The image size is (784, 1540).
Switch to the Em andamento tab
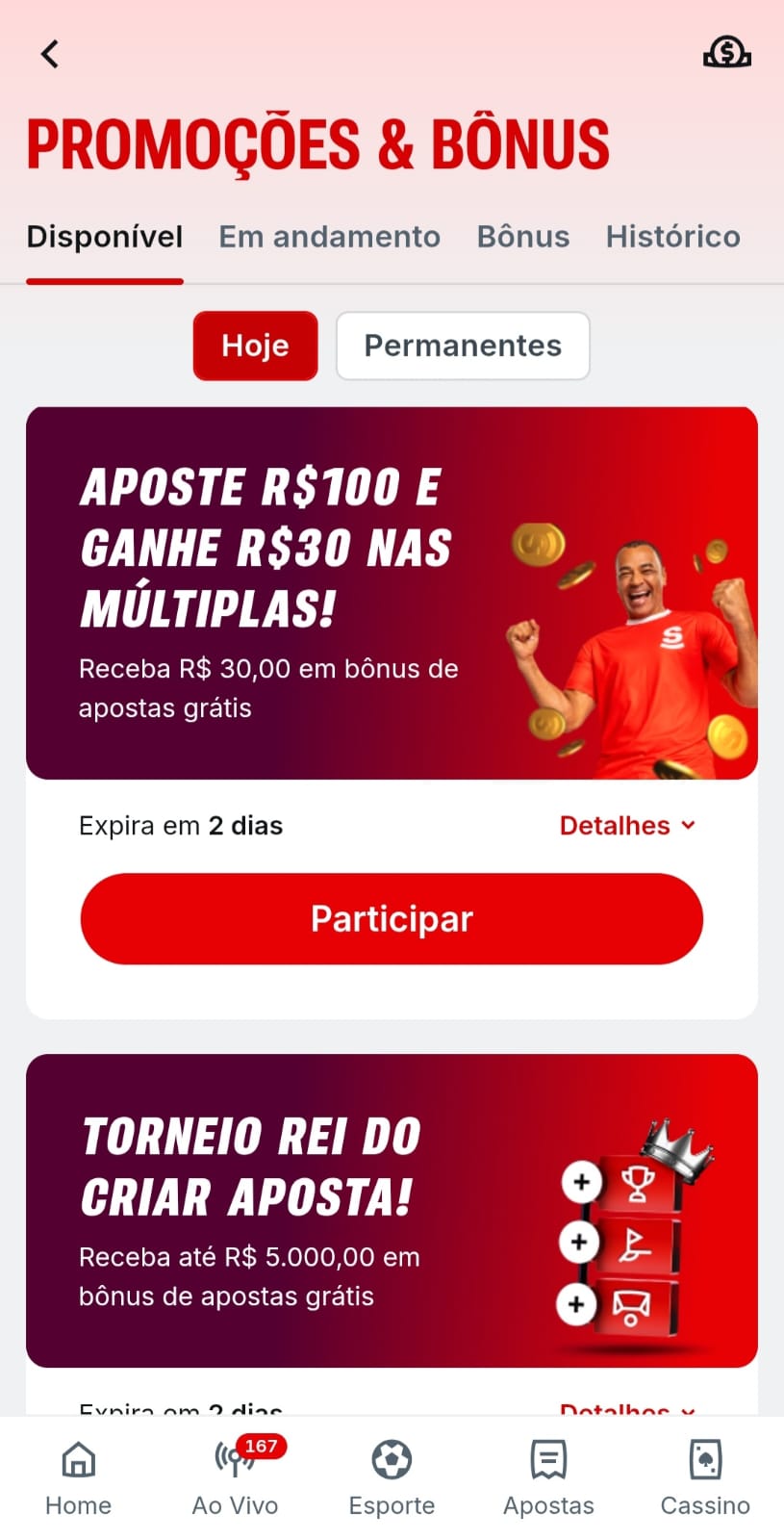point(329,237)
